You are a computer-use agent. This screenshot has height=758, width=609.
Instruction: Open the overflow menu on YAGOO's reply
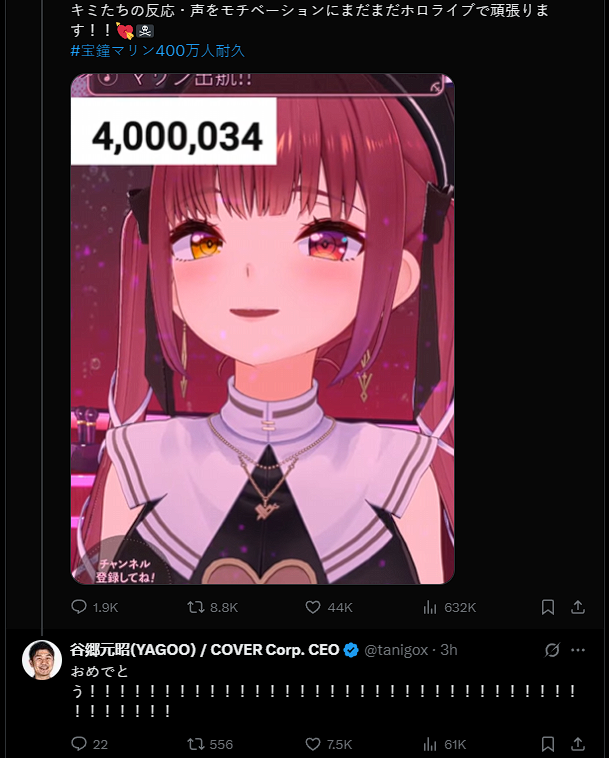tap(578, 650)
